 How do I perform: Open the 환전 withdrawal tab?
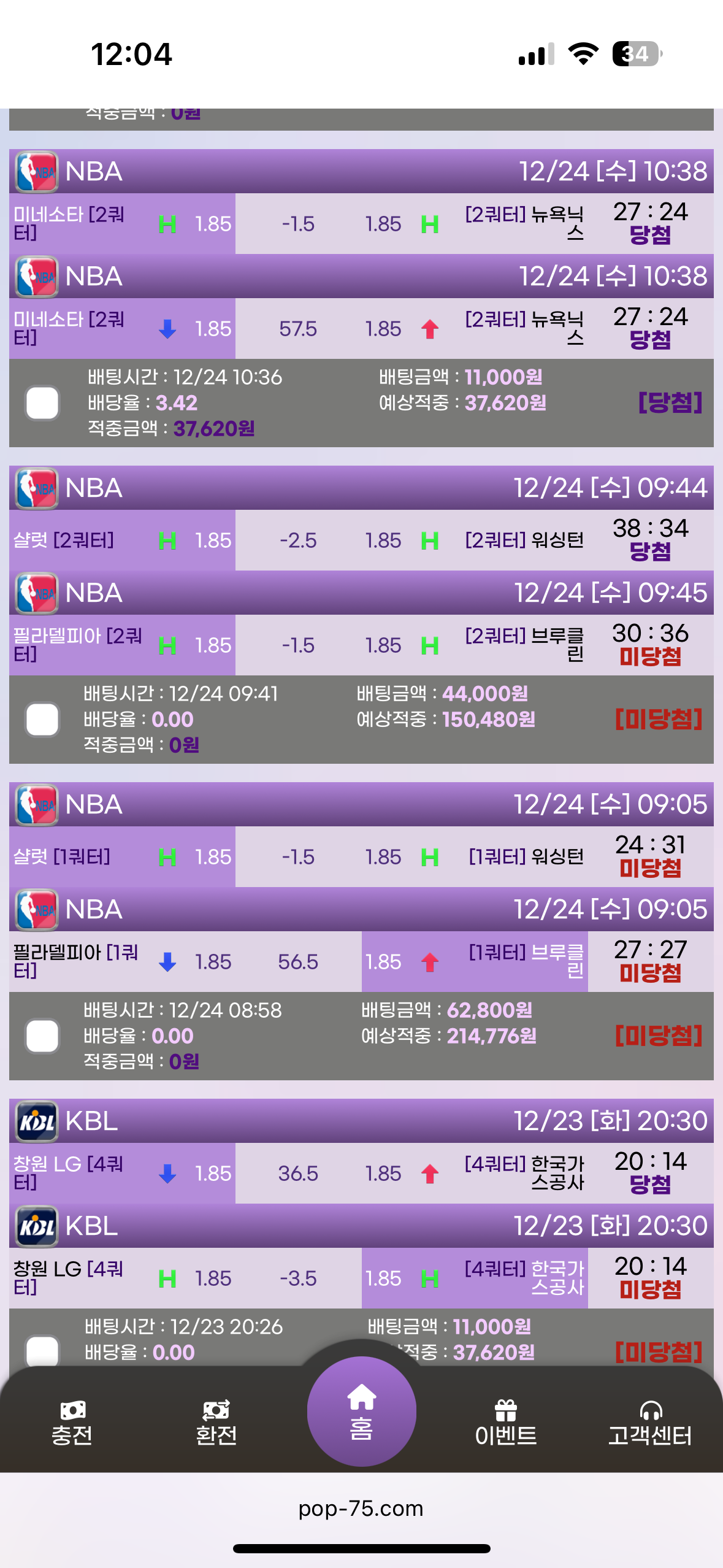pyautogui.click(x=216, y=1422)
